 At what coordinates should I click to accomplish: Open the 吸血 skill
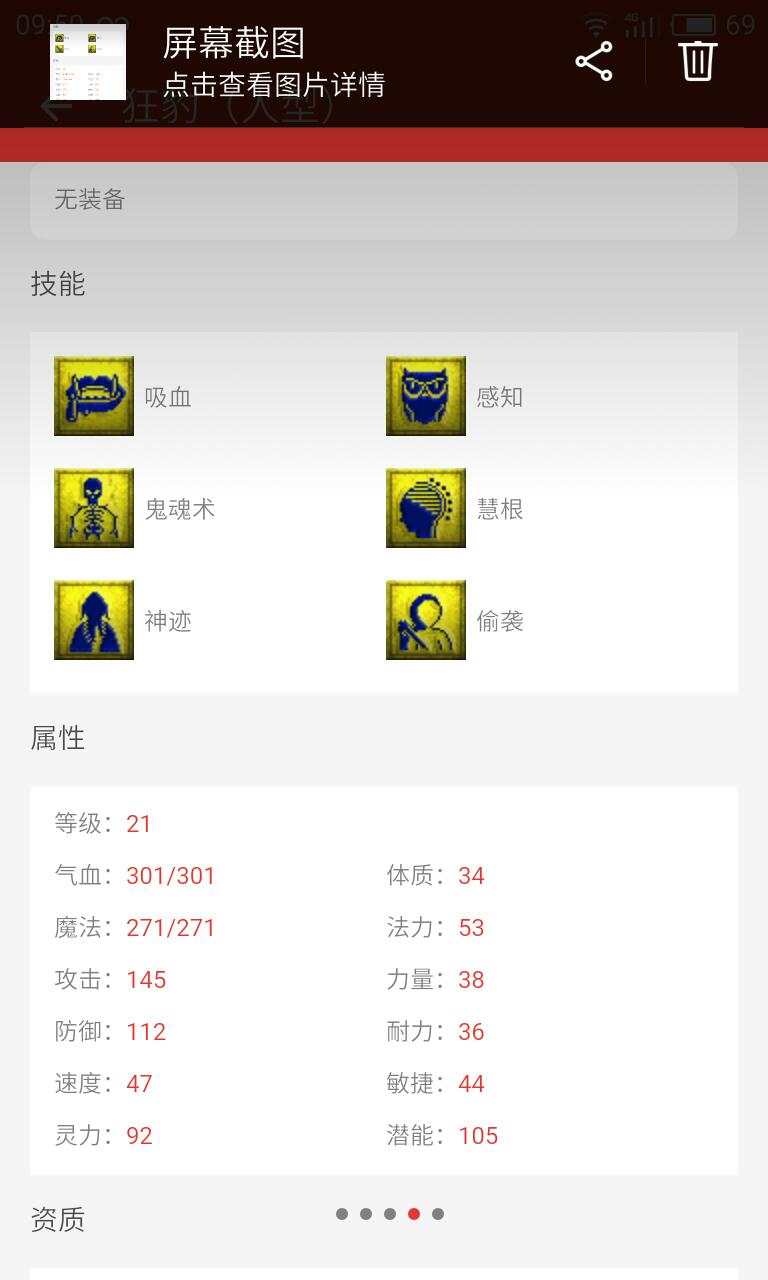coord(94,396)
